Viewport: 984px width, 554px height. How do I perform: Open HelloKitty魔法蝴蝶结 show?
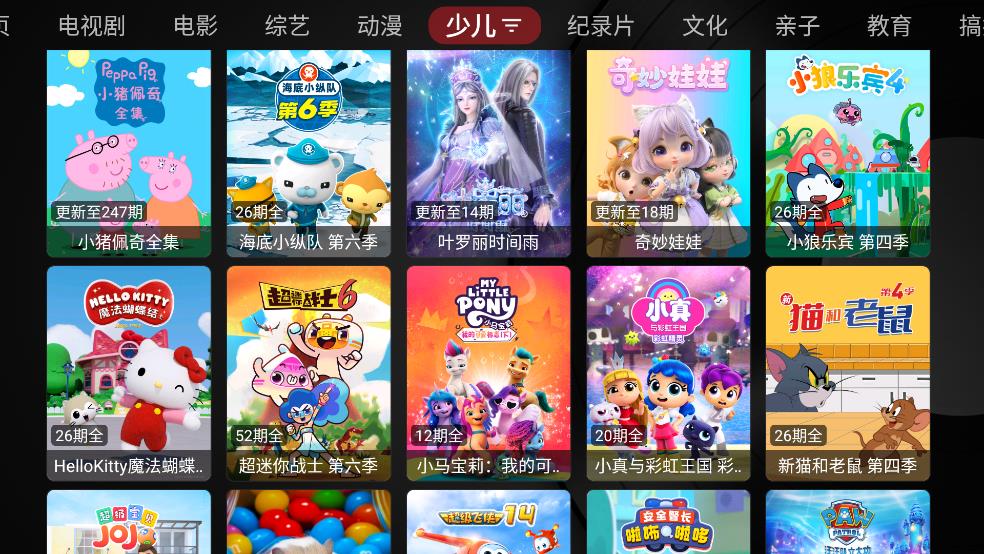point(129,372)
